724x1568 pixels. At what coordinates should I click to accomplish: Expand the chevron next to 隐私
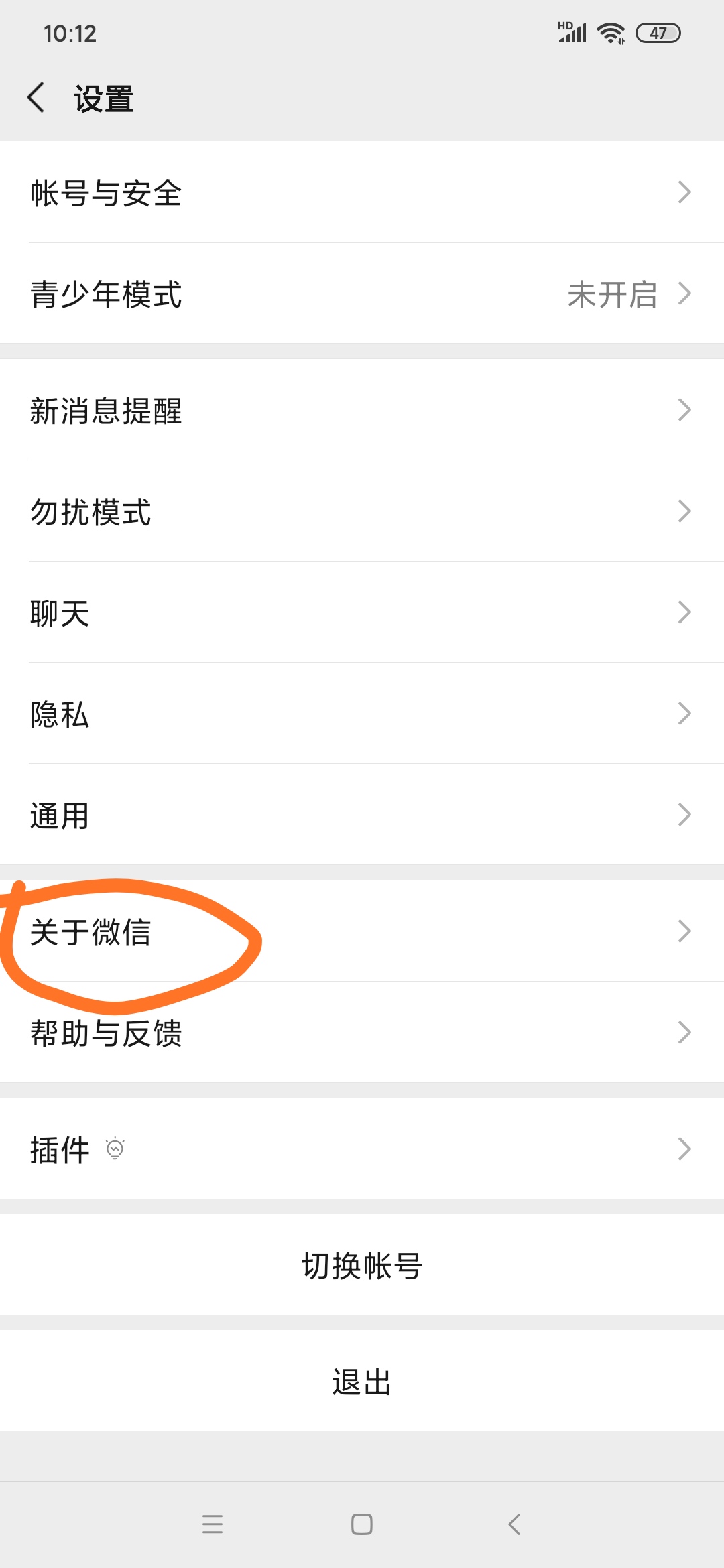(x=684, y=714)
